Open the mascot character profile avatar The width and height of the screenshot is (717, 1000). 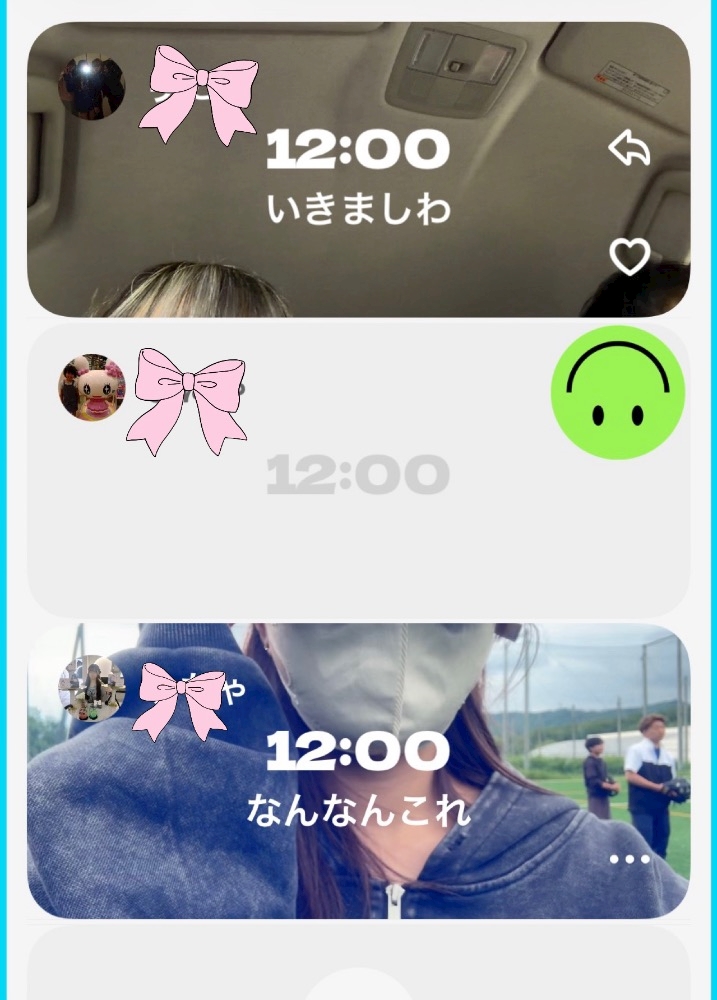(92, 388)
